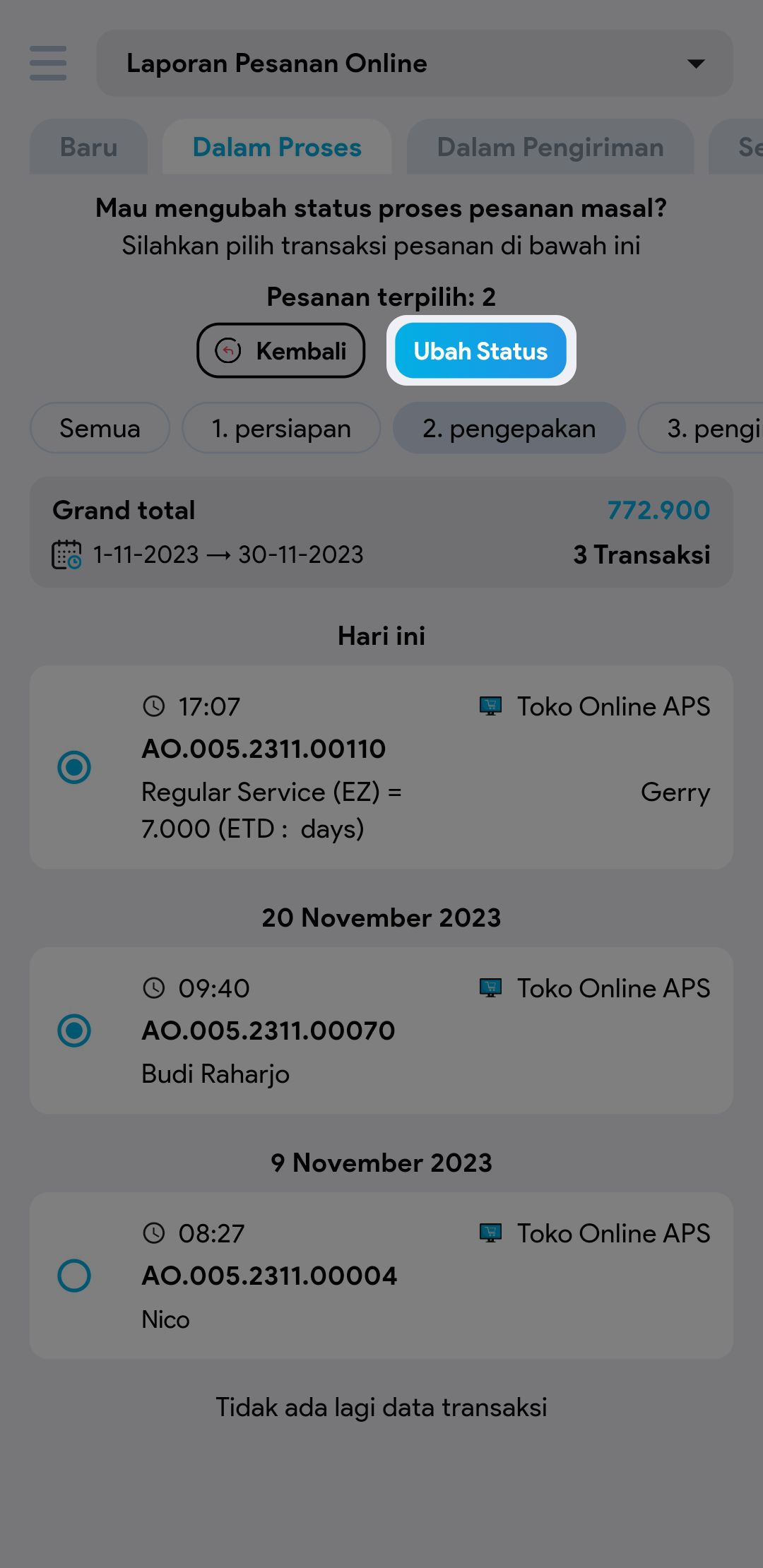The height and width of the screenshot is (1568, 763).
Task: Deselect order AO.005.2311.00110 radio button
Action: coord(74,767)
